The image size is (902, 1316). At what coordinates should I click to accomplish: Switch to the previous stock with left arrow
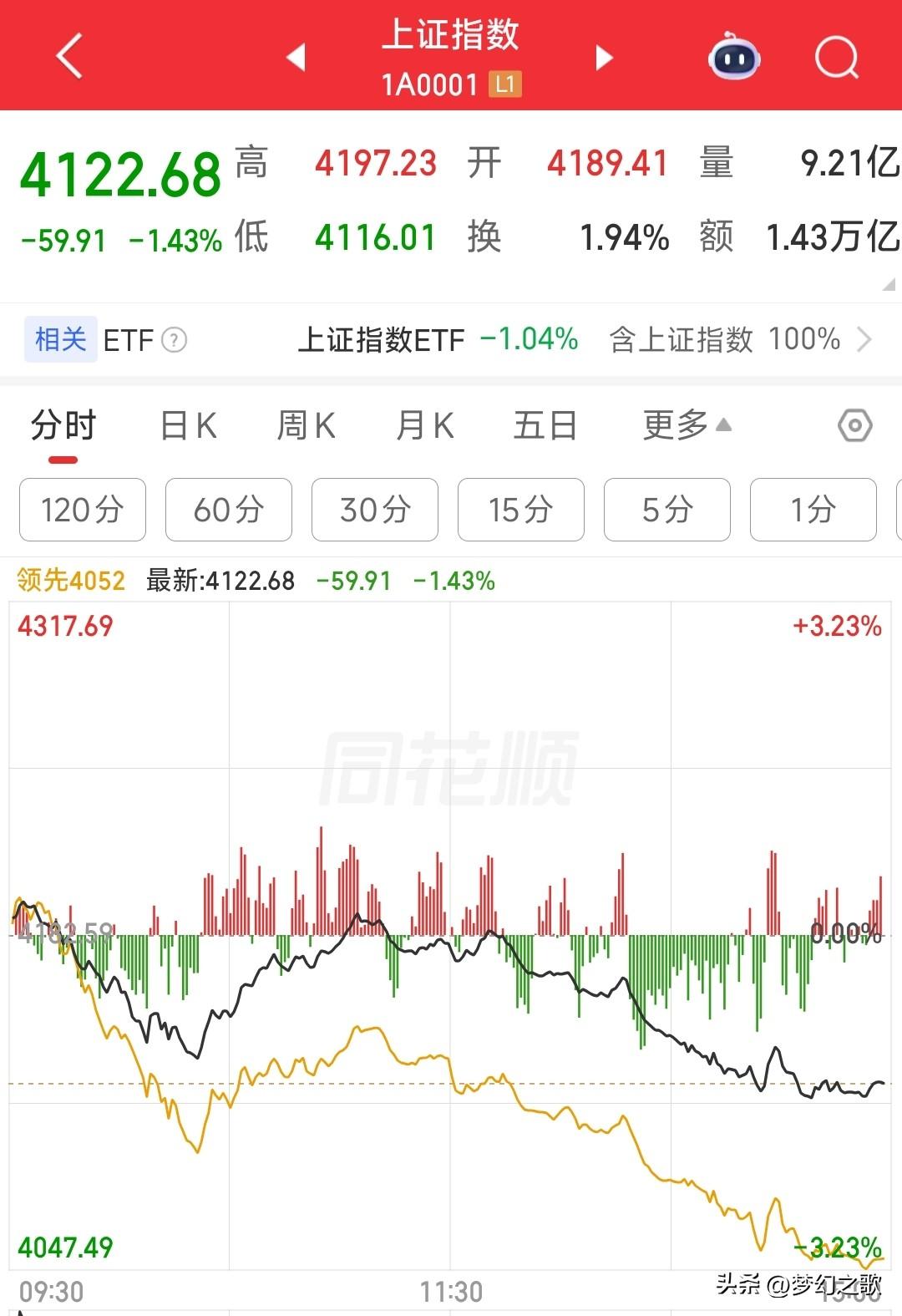pyautogui.click(x=296, y=56)
